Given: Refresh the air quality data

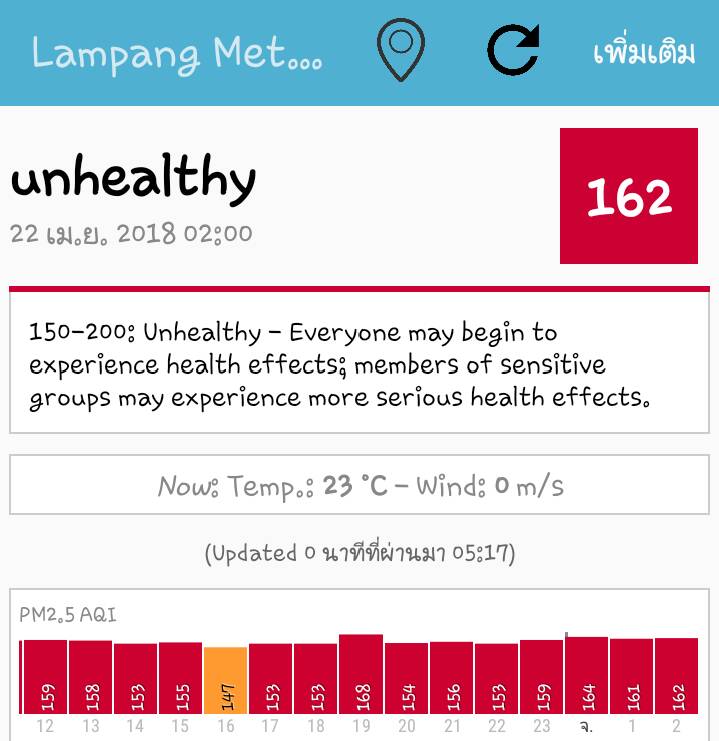Looking at the screenshot, I should [513, 51].
